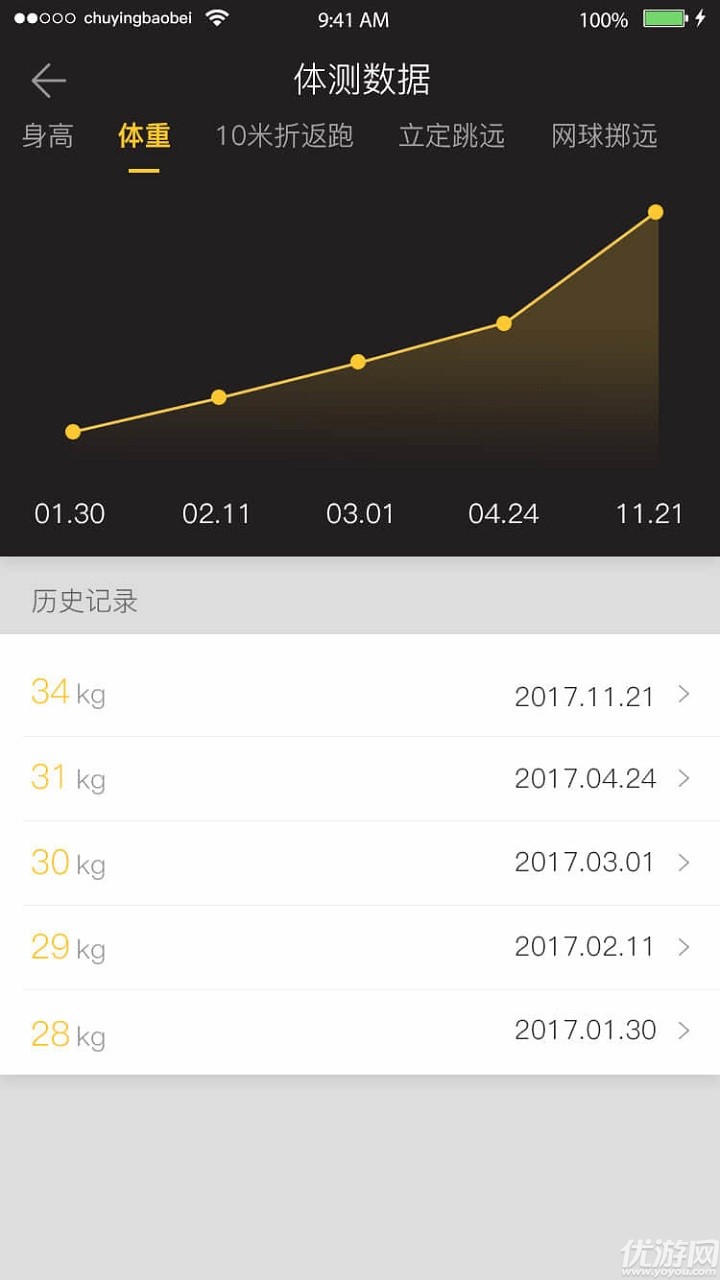Open the 34 kg record from 2017.11.21
Viewport: 720px width, 1280px height.
coord(360,694)
